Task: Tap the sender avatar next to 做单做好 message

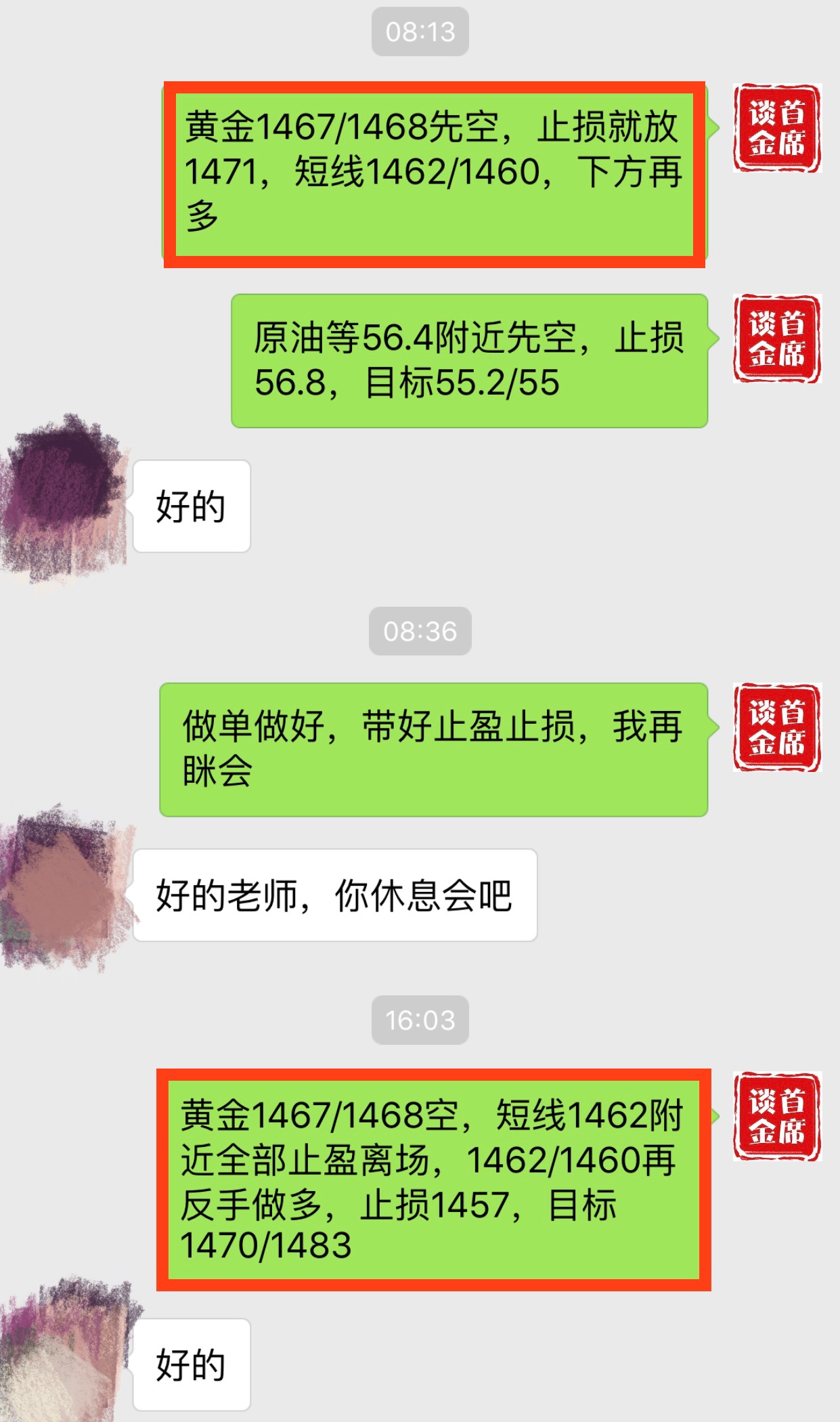Action: click(x=776, y=727)
